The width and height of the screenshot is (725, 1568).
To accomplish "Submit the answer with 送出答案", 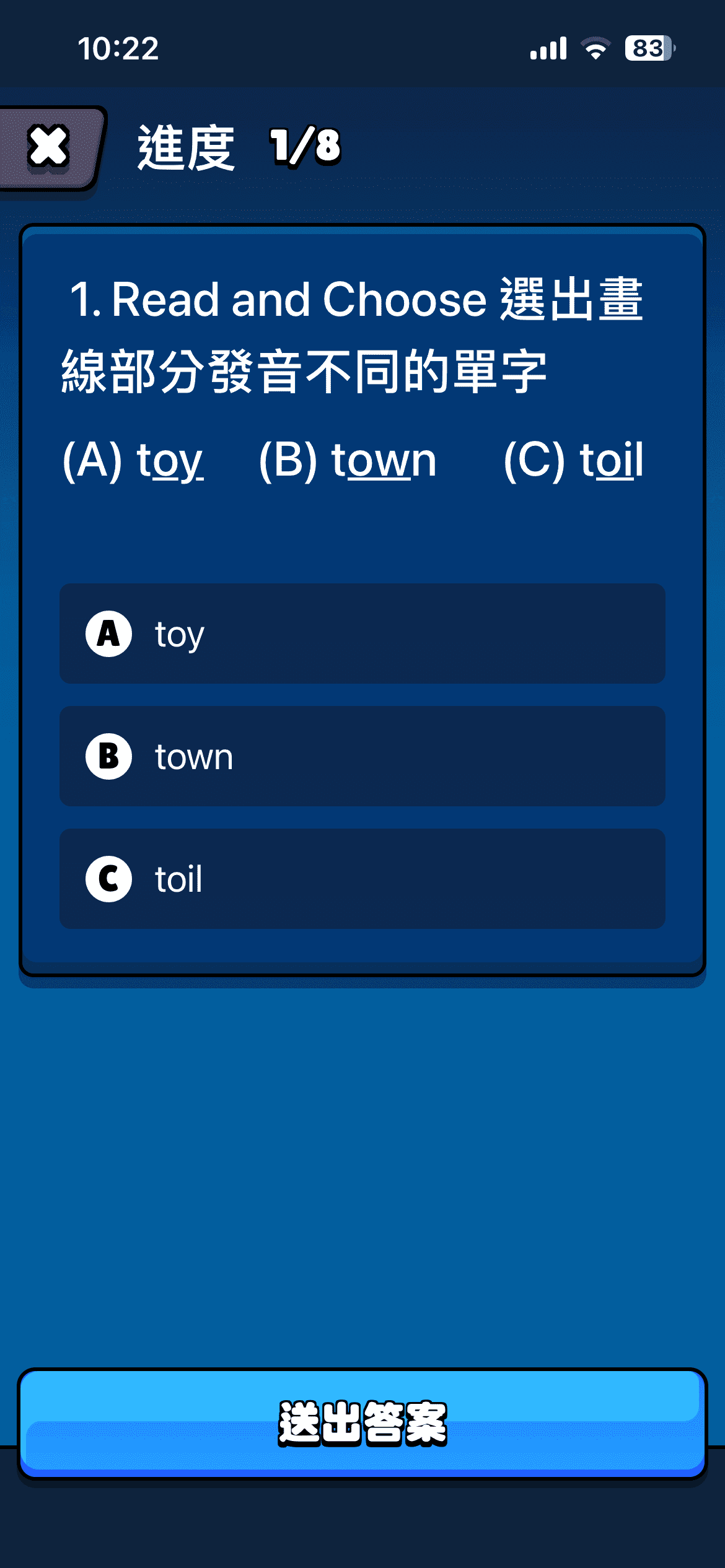I will (362, 1423).
